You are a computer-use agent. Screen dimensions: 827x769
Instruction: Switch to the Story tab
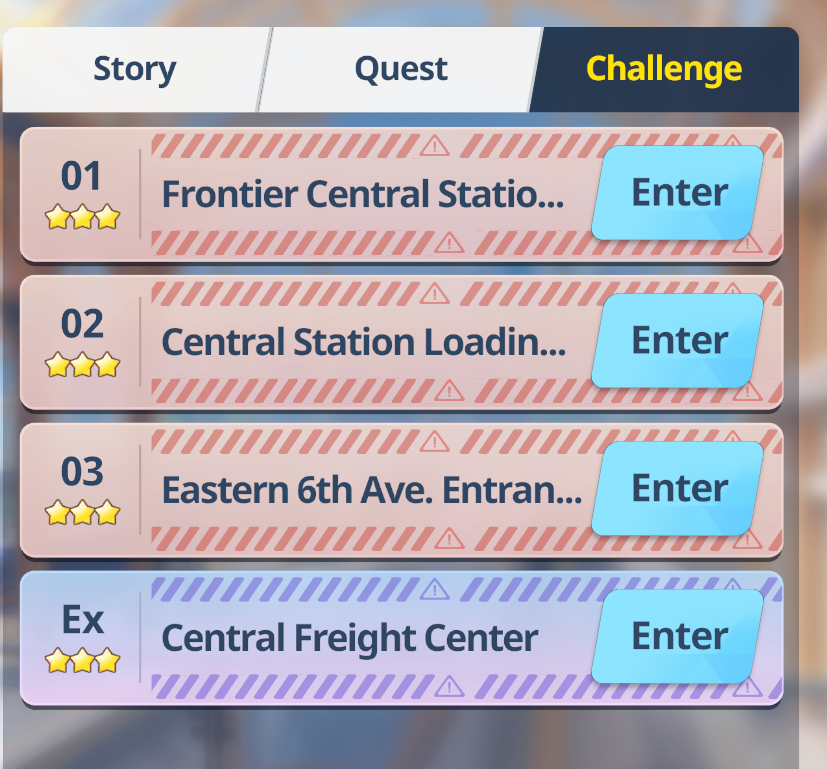click(134, 70)
